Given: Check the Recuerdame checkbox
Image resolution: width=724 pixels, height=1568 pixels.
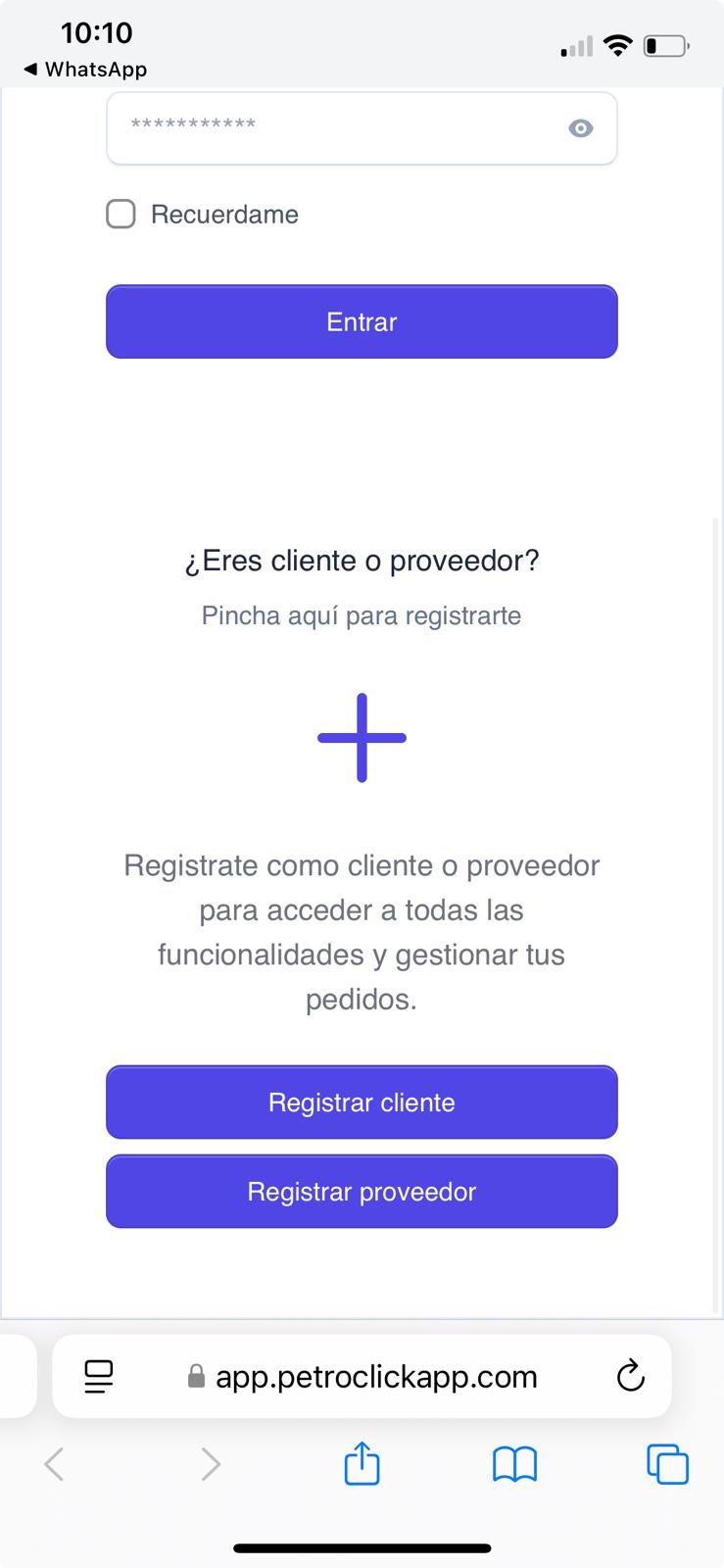Looking at the screenshot, I should (x=121, y=215).
